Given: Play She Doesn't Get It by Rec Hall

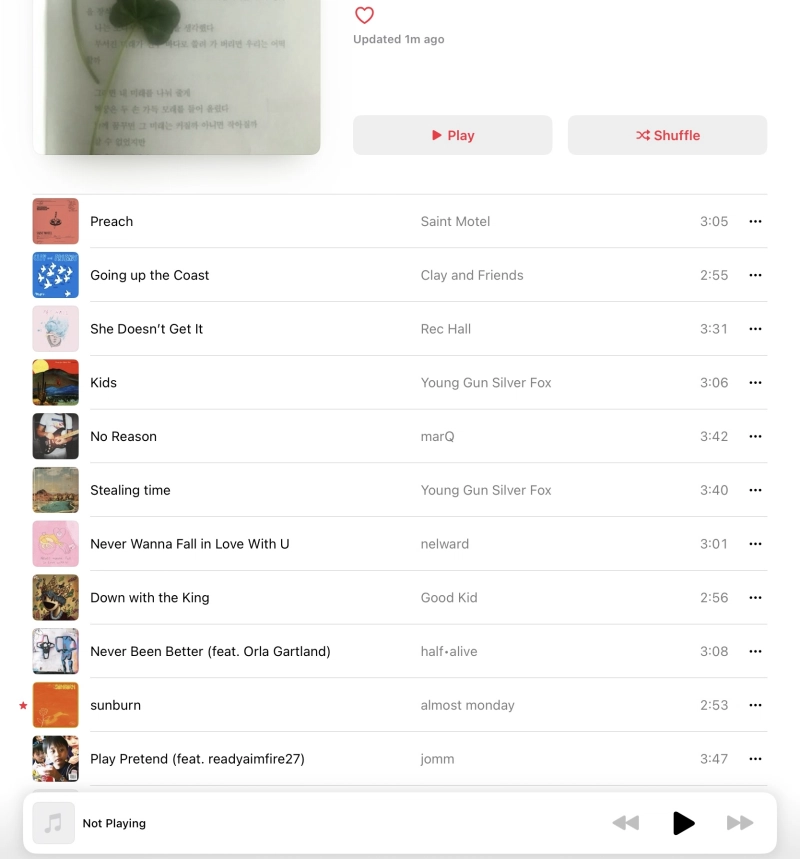Looking at the screenshot, I should pyautogui.click(x=146, y=329).
